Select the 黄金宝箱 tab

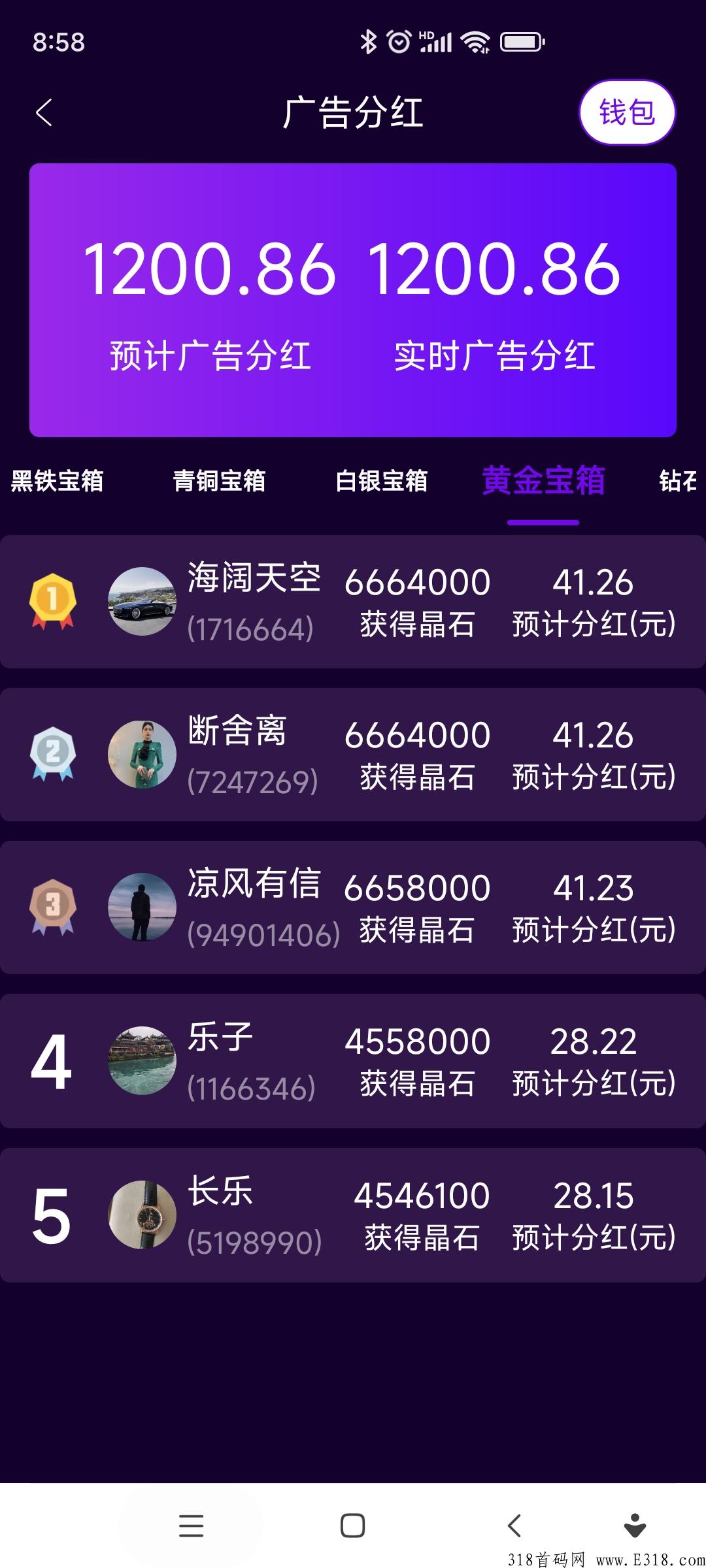tap(544, 482)
